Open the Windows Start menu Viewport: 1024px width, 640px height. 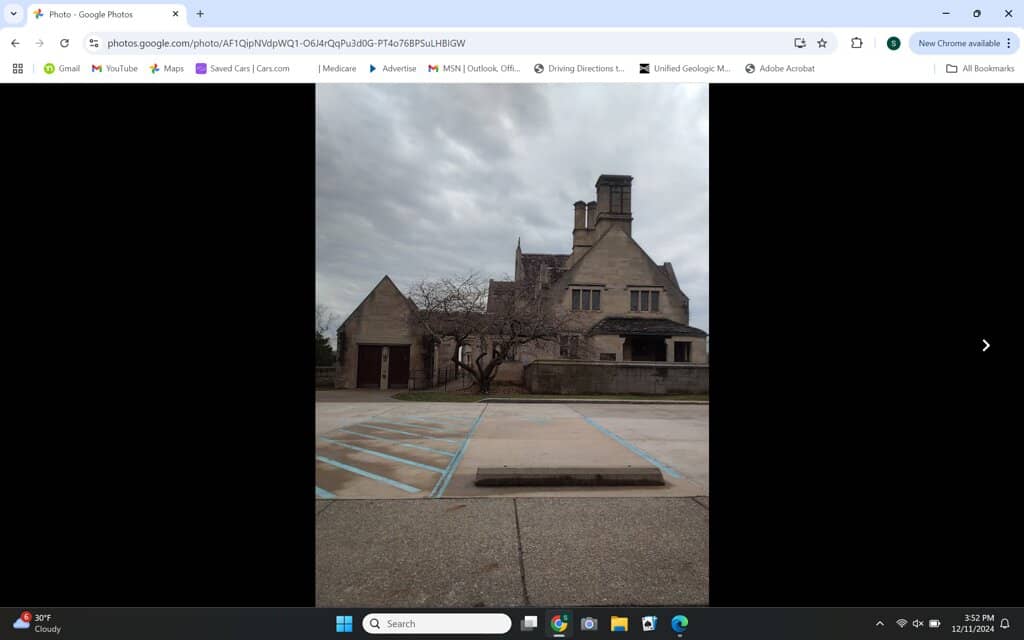point(344,623)
